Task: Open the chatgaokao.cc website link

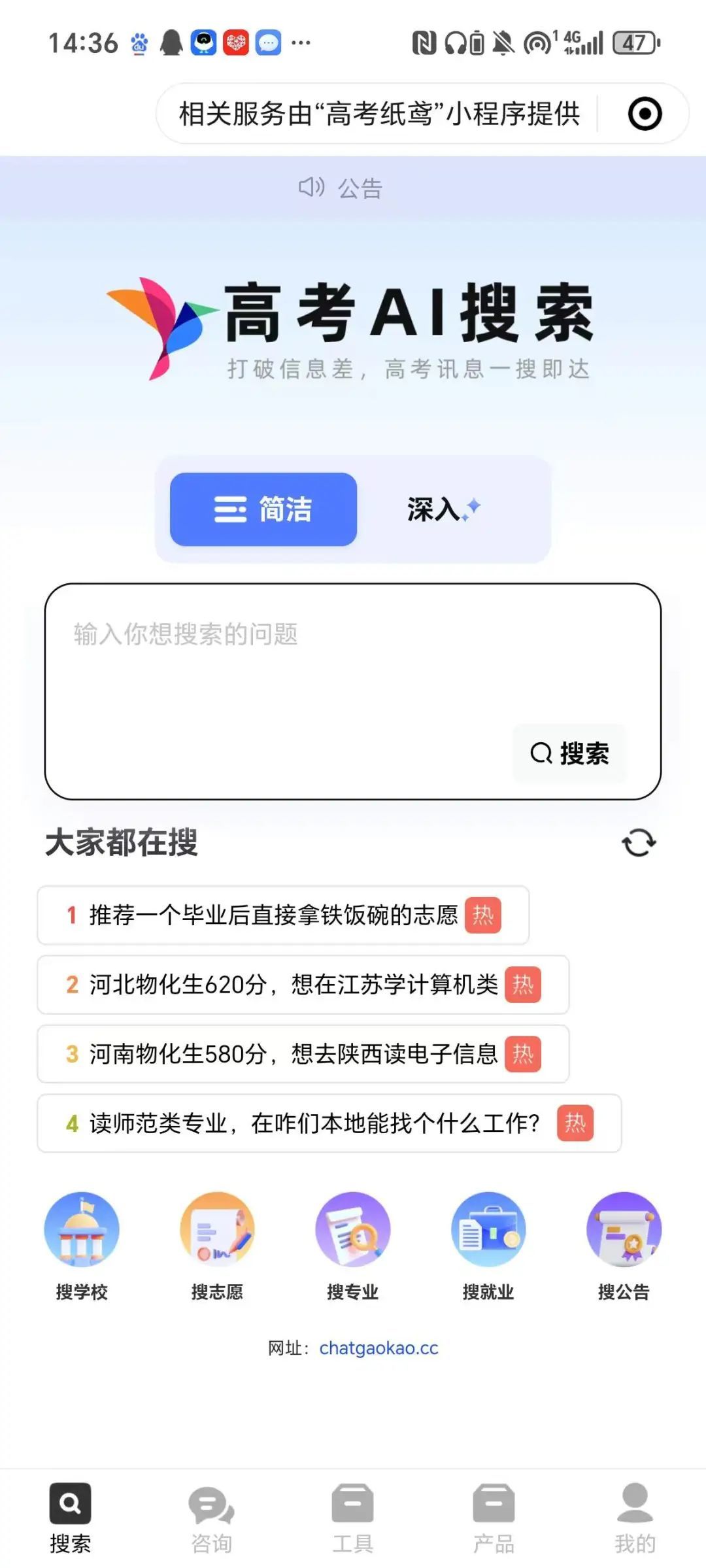Action: click(379, 1346)
